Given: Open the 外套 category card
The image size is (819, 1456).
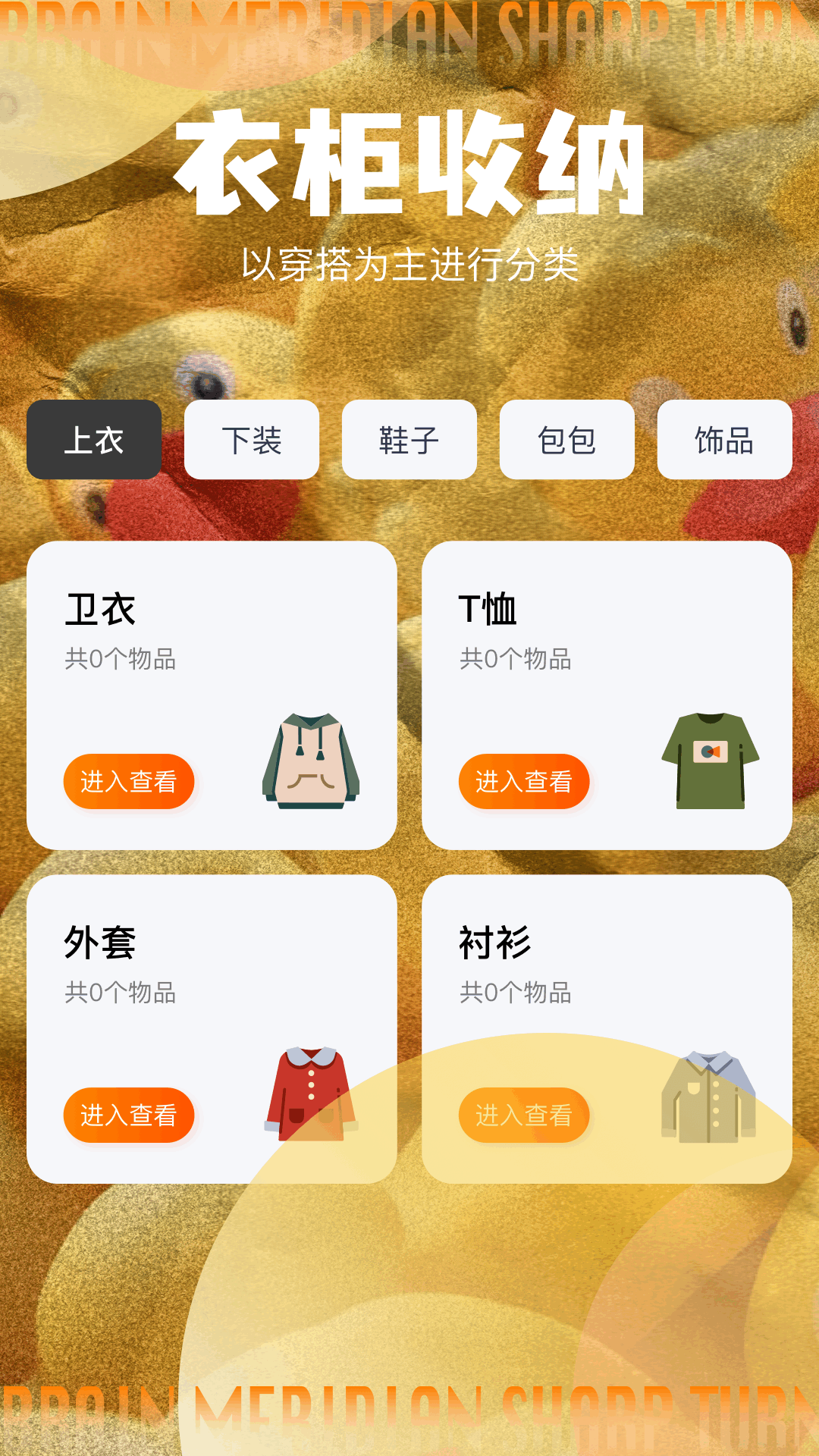Looking at the screenshot, I should point(129,1115).
